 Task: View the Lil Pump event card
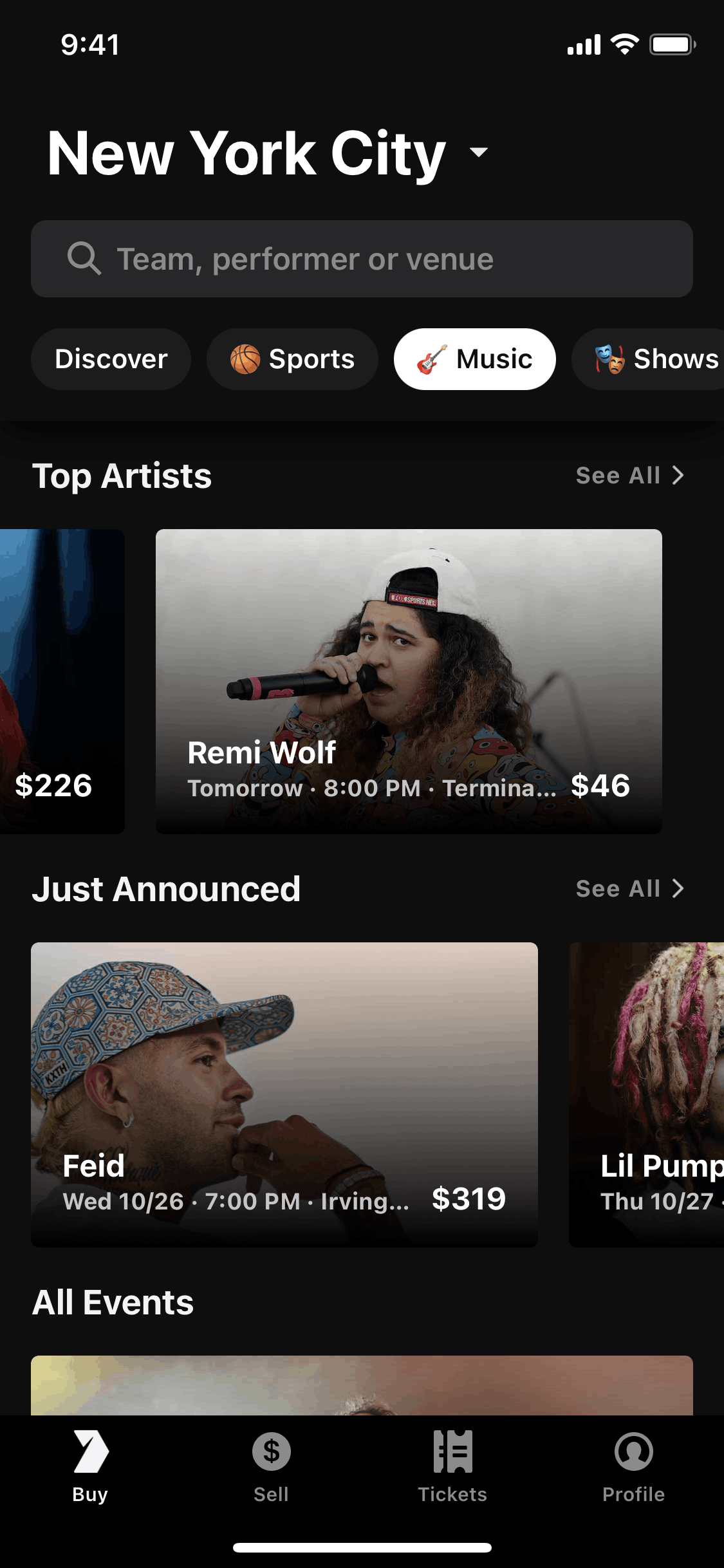click(647, 1094)
